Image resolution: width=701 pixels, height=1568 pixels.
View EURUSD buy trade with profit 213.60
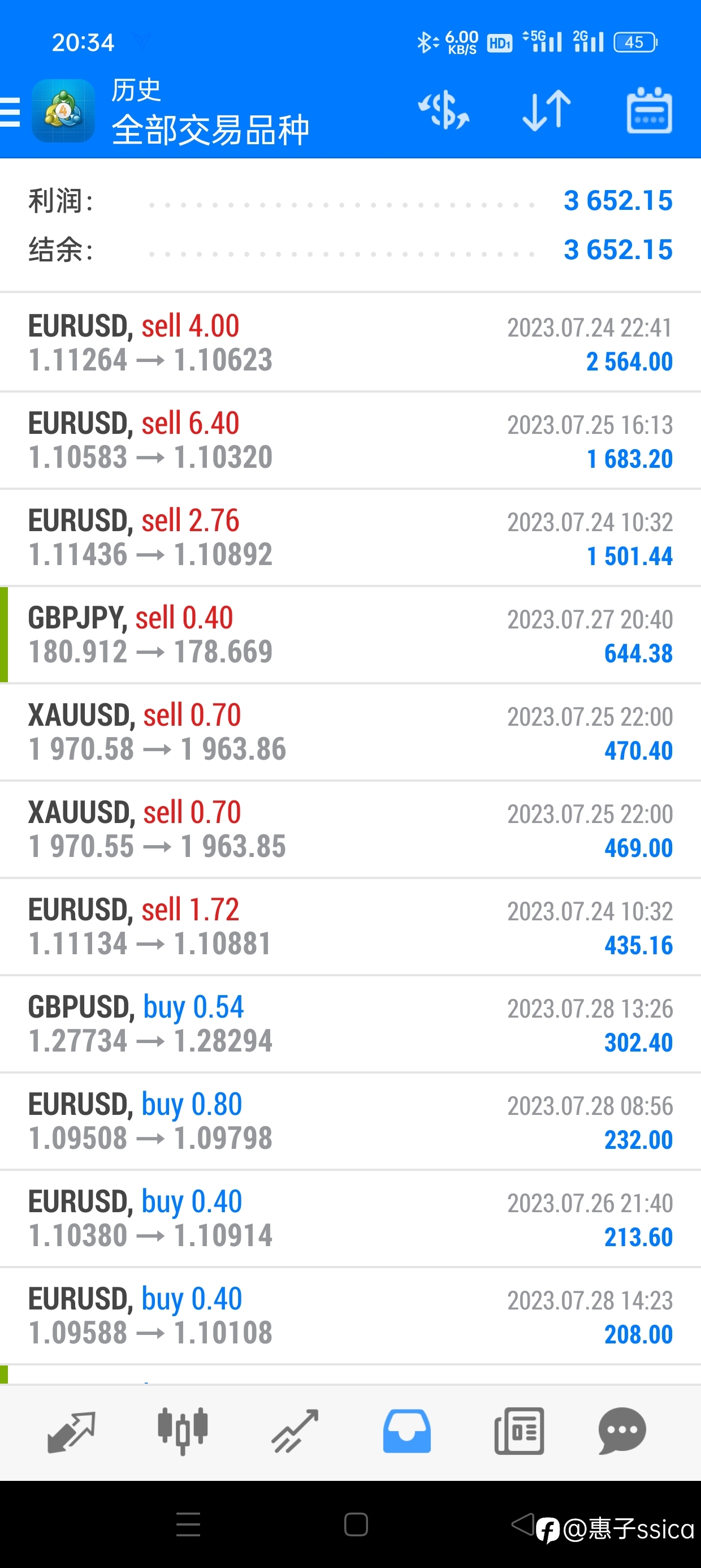point(350,1219)
